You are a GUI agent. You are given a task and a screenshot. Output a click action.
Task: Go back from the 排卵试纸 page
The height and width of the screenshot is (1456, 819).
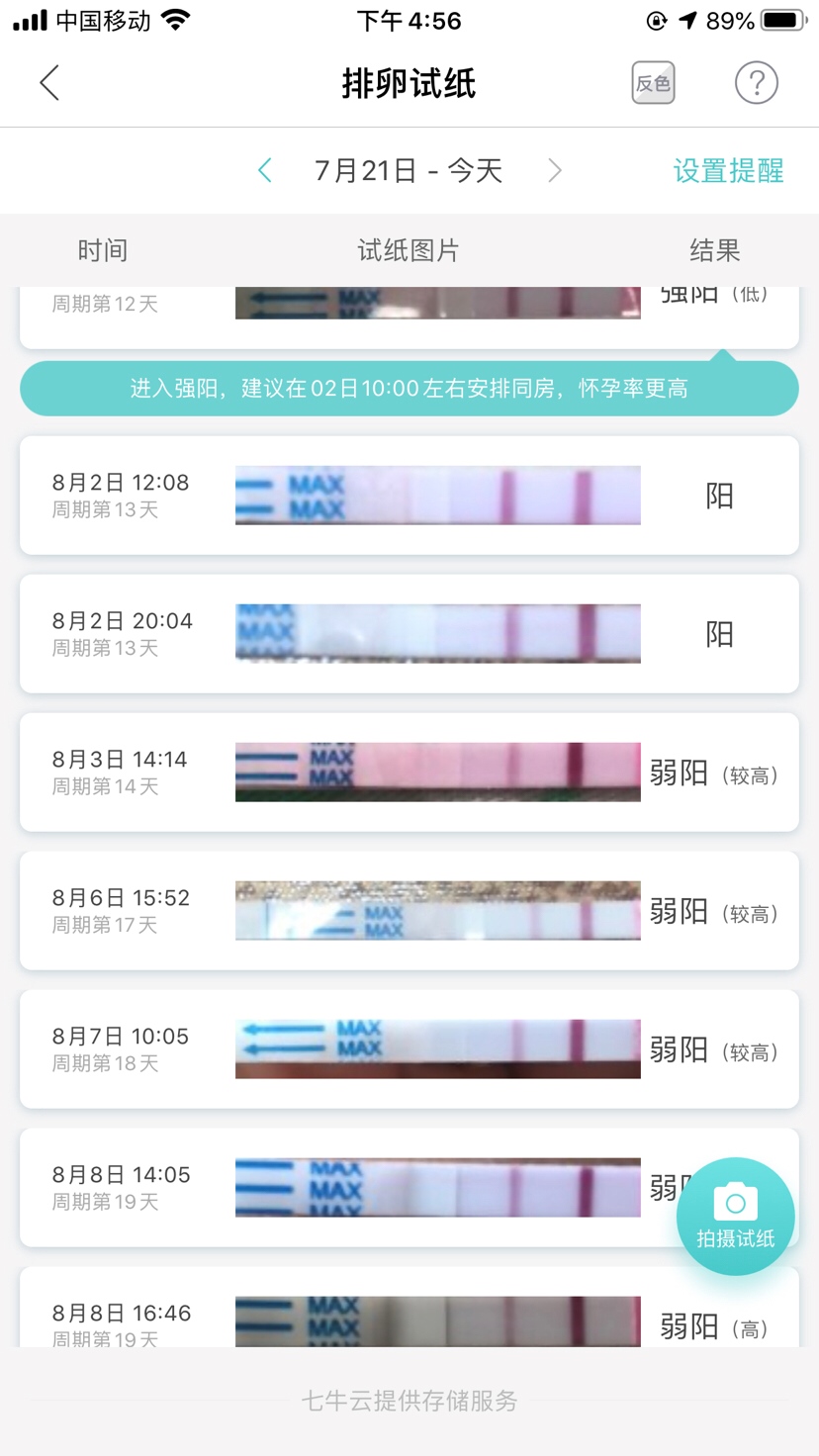coord(49,83)
